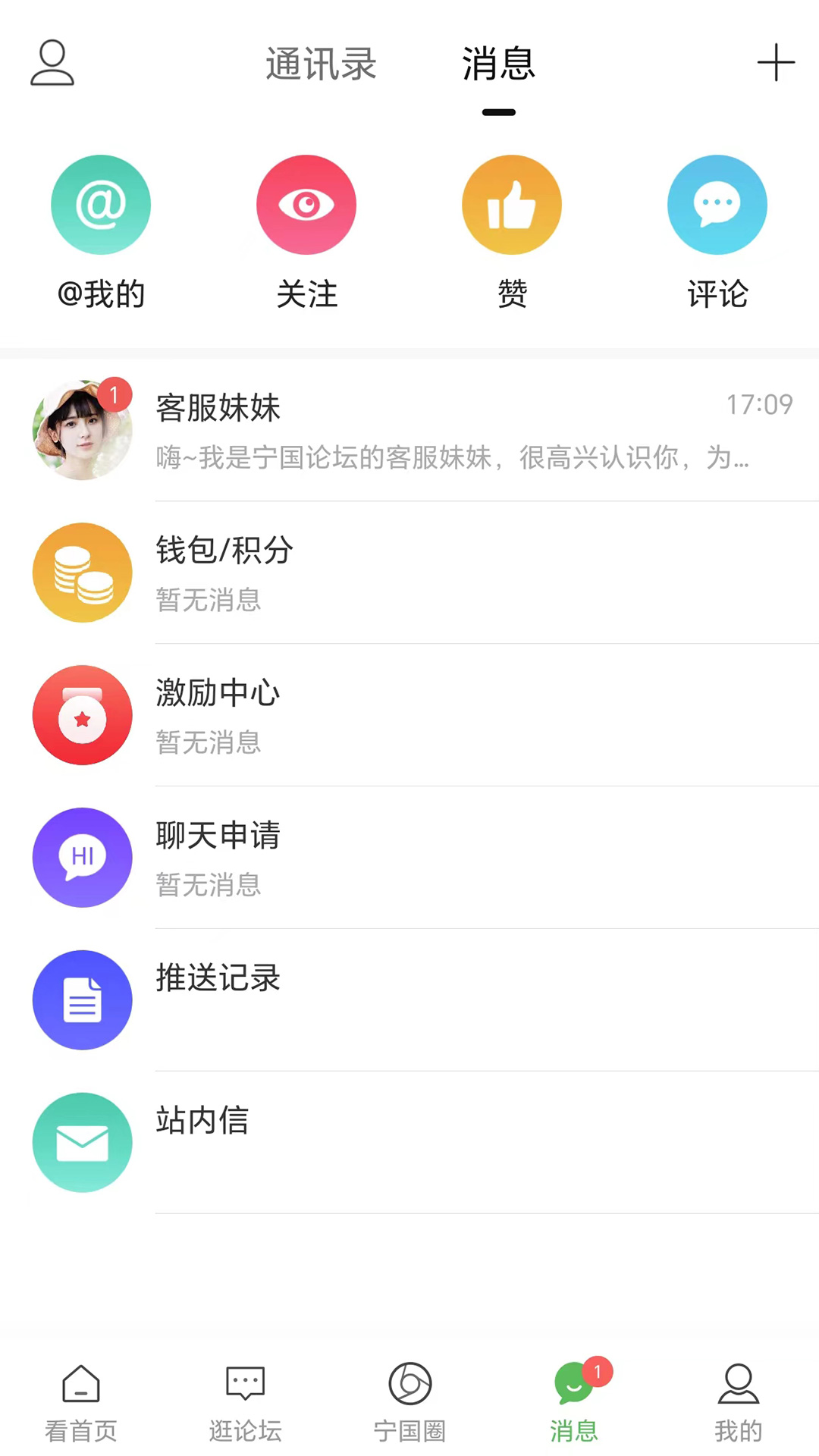
Task: Select the 消息 messages tab
Action: coord(498,64)
